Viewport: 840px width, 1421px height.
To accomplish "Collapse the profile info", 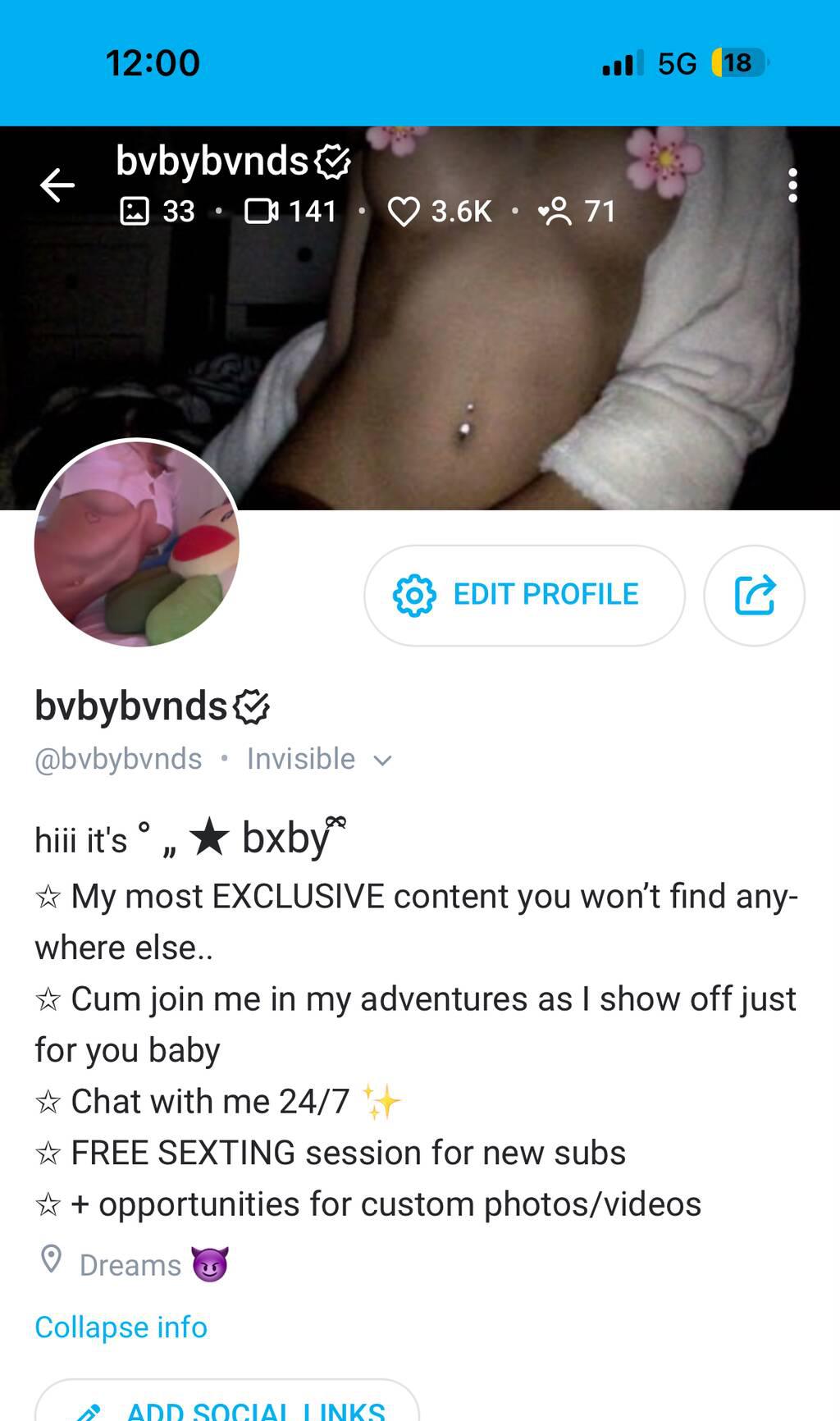I will click(x=121, y=1327).
